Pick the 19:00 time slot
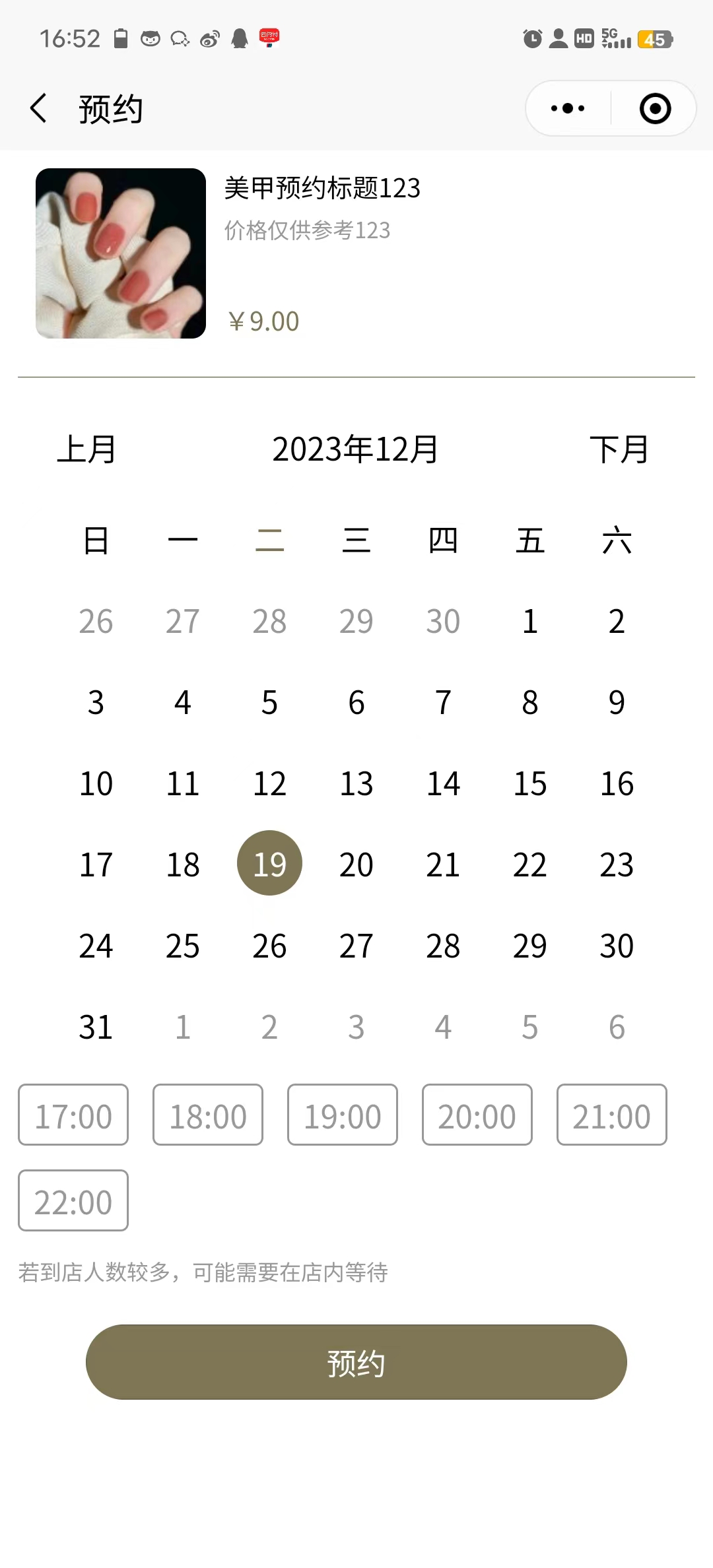Image resolution: width=713 pixels, height=1568 pixels. [x=343, y=1115]
